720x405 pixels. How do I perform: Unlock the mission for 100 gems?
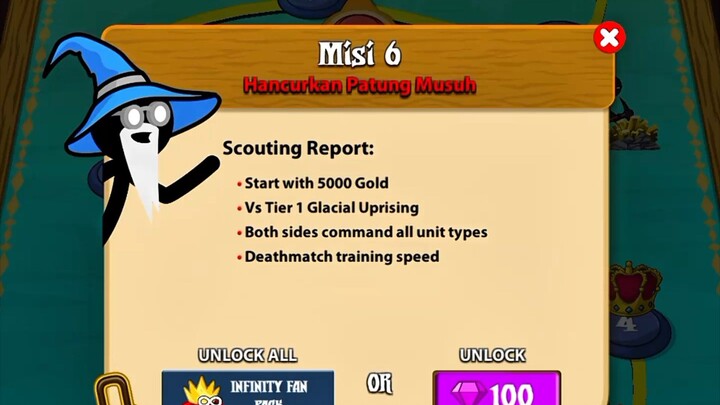point(496,389)
